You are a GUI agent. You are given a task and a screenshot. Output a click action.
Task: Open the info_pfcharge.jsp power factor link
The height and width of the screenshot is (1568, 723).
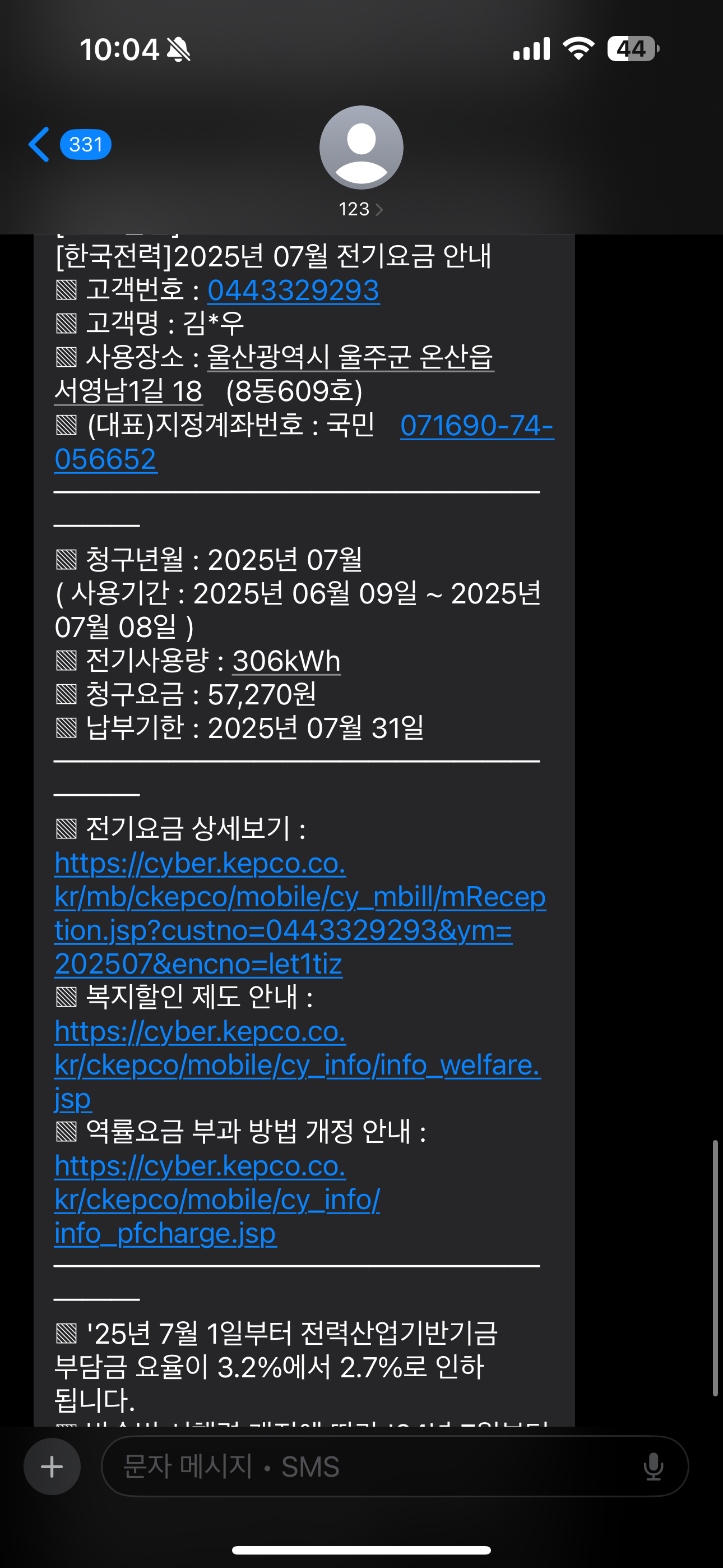217,1200
